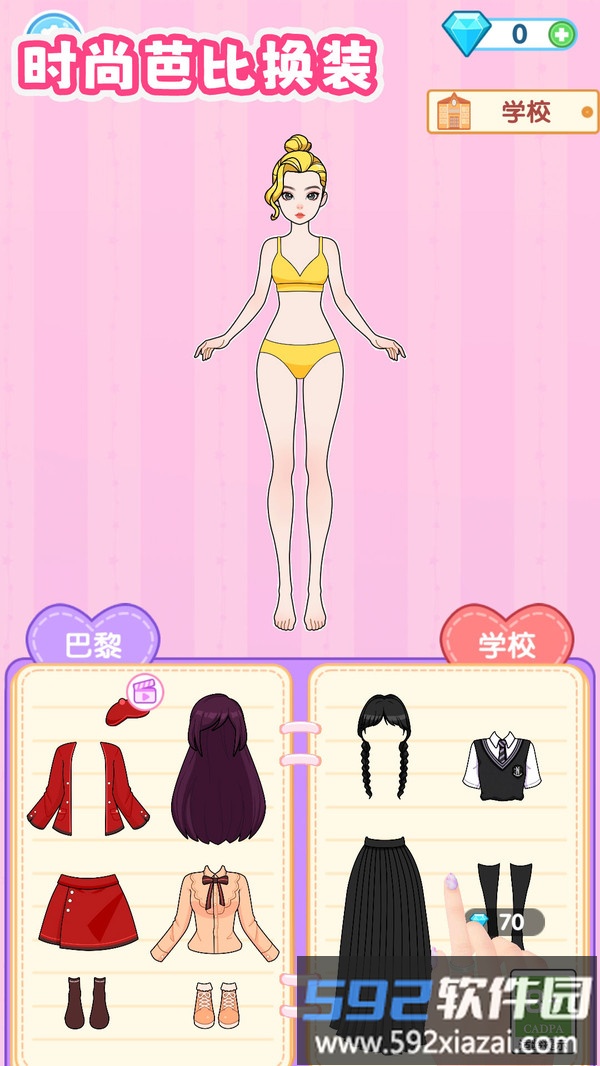Try on the peach bow blouse
Image resolution: width=600 pixels, height=1066 pixels.
[x=215, y=914]
